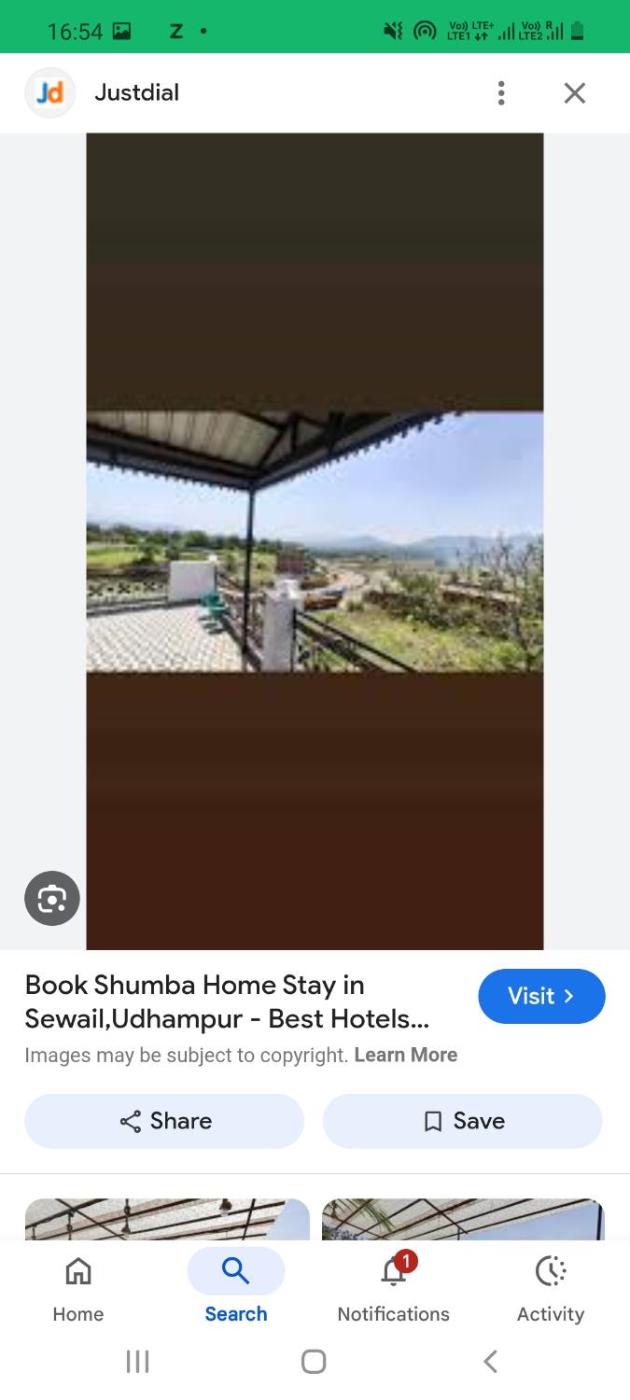Search this image with Lens
The width and height of the screenshot is (630, 1400).
pyautogui.click(x=52, y=898)
